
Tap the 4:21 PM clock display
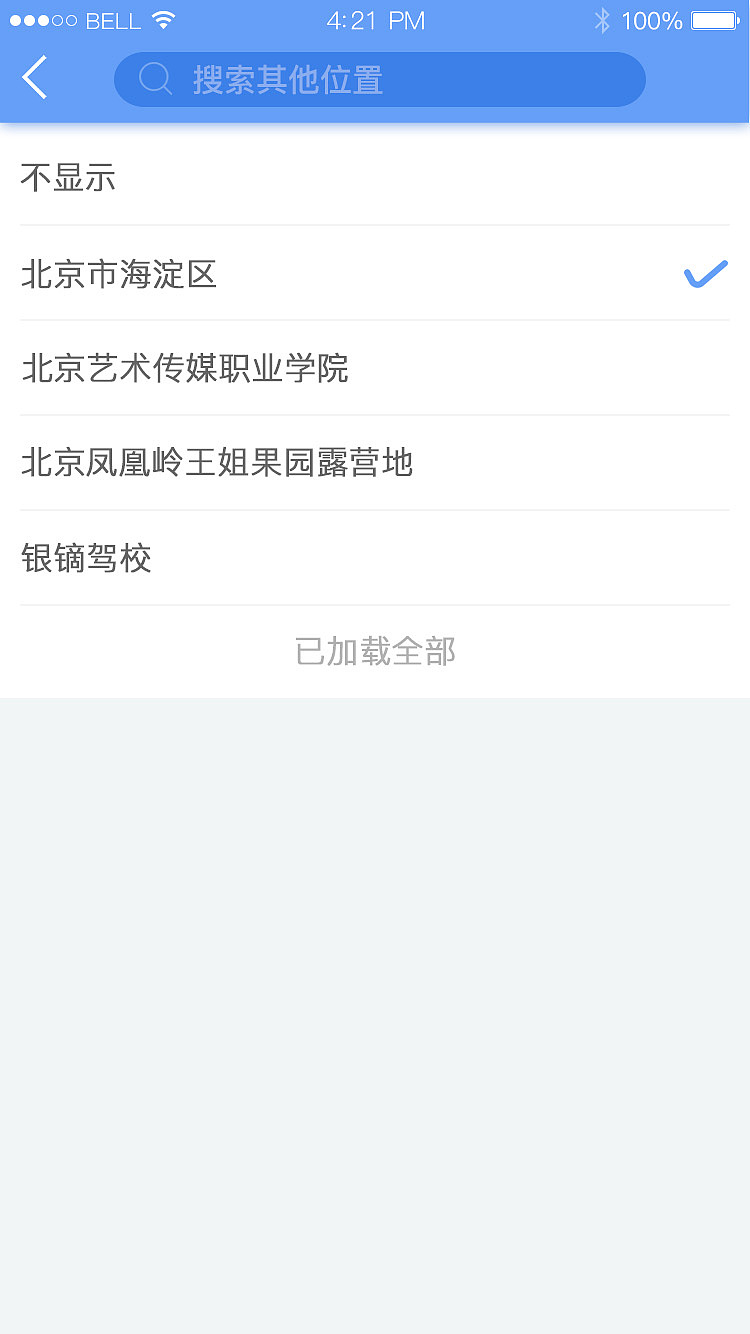[x=375, y=19]
